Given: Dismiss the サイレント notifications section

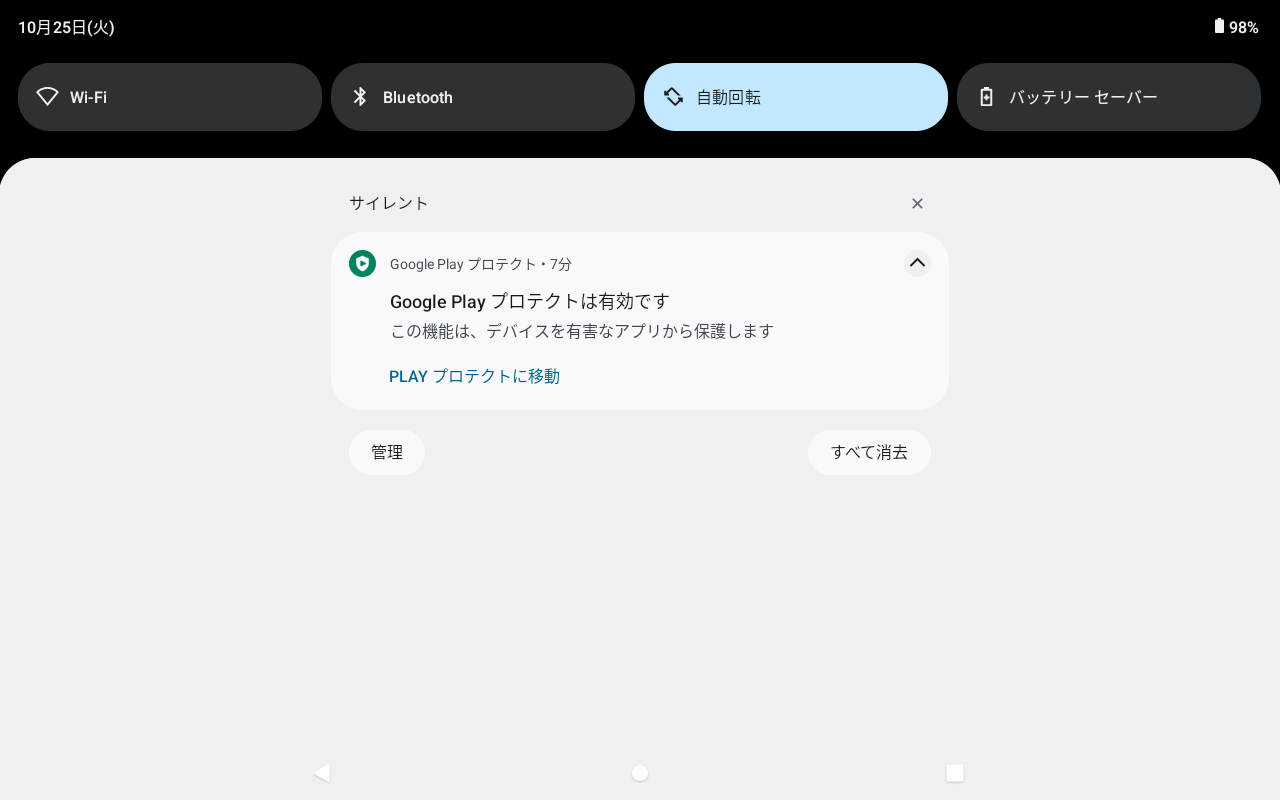Looking at the screenshot, I should coord(917,204).
